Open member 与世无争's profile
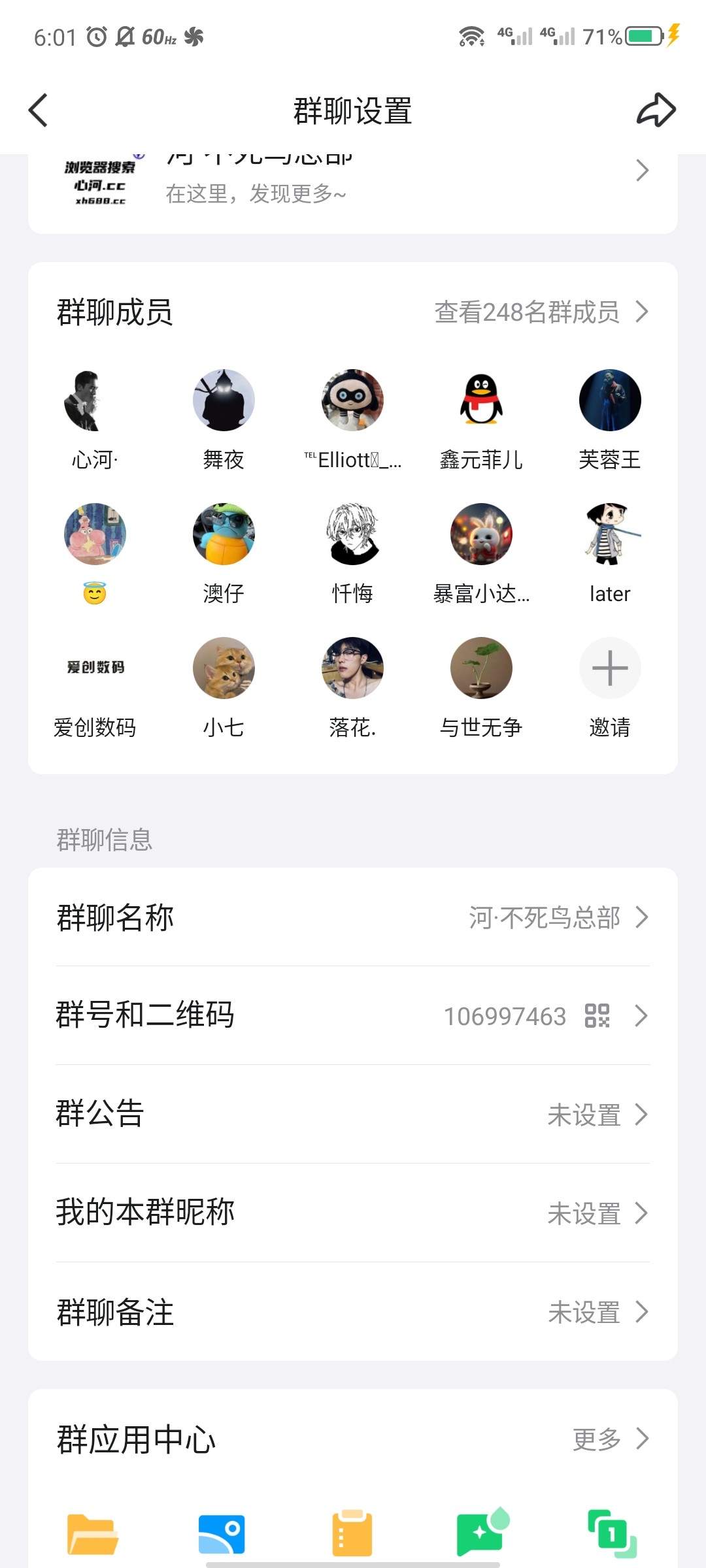The height and width of the screenshot is (1568, 706). [481, 668]
